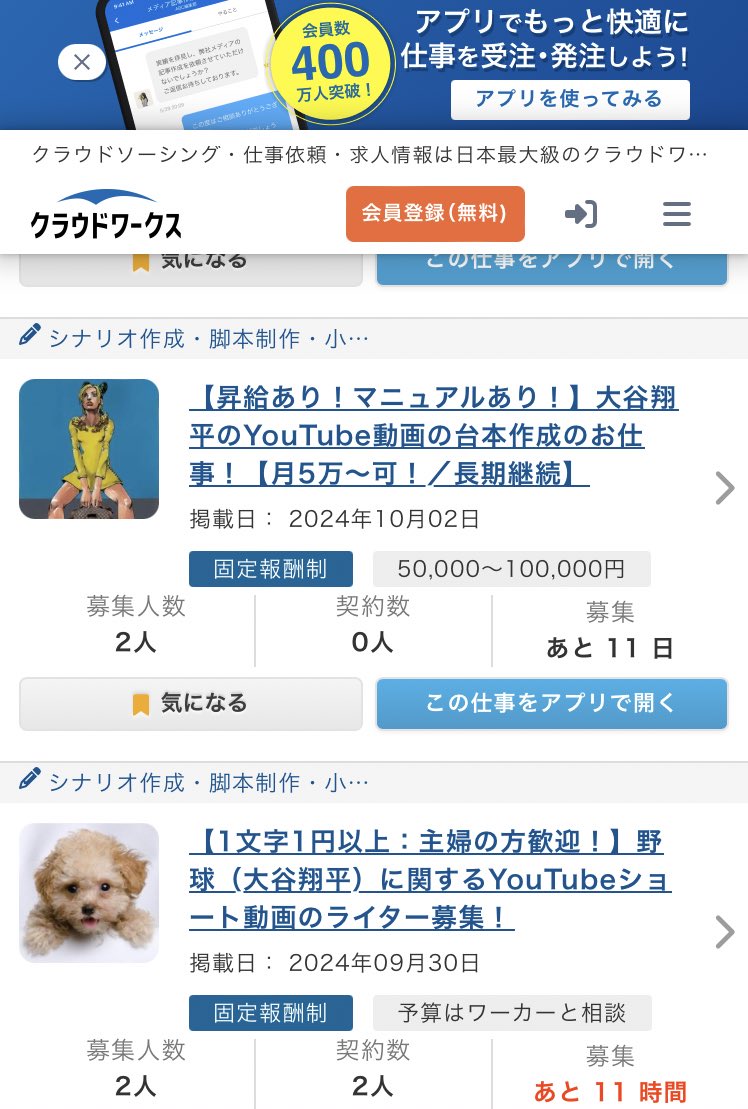The width and height of the screenshot is (748, 1109).
Task: Open the login icon
Action: tap(581, 213)
